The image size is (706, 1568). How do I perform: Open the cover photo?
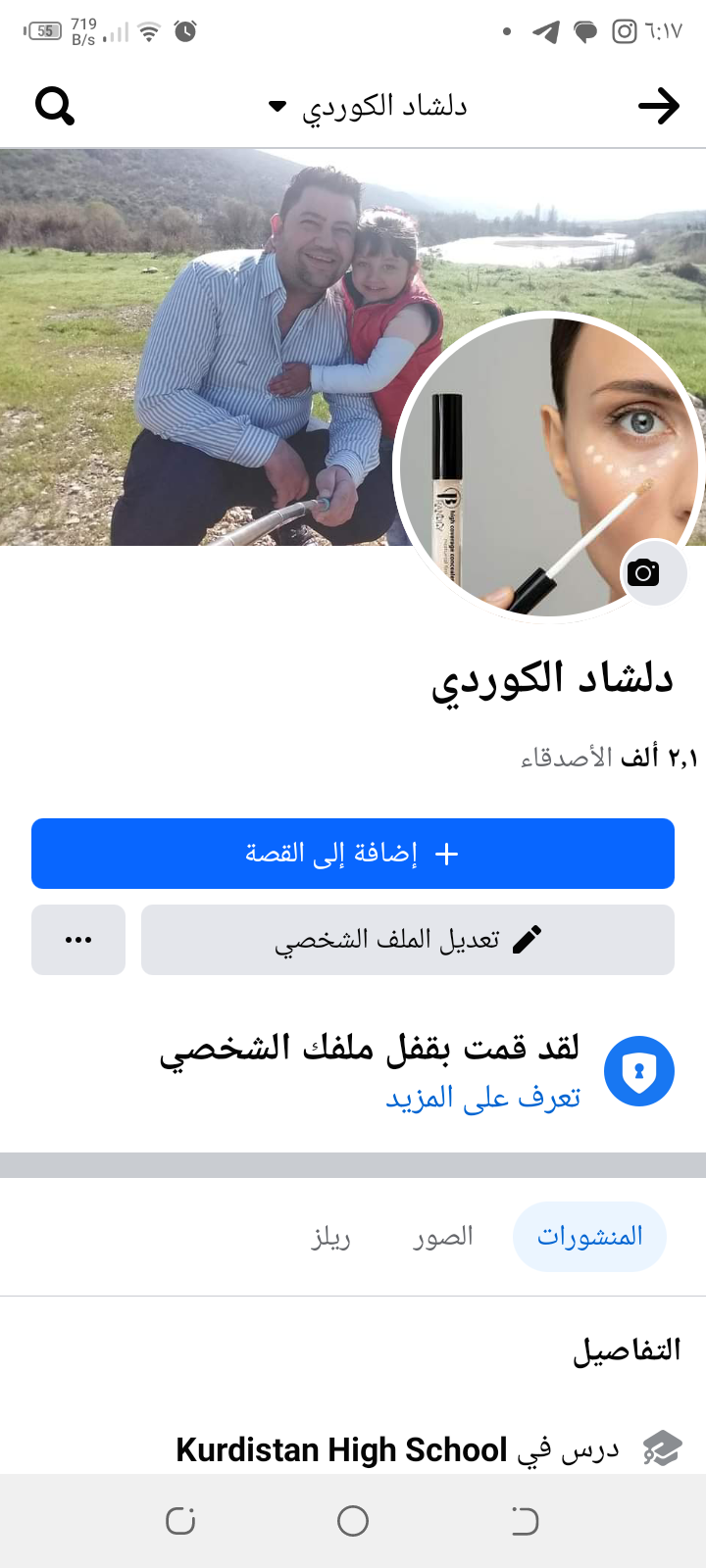(x=196, y=346)
